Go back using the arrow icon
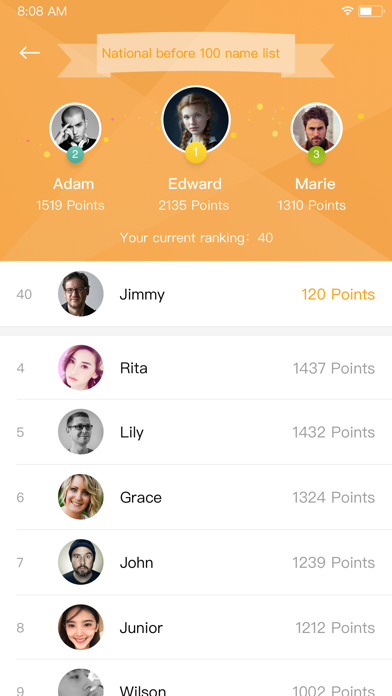Screen dimensions: 392x696 (x=29, y=53)
